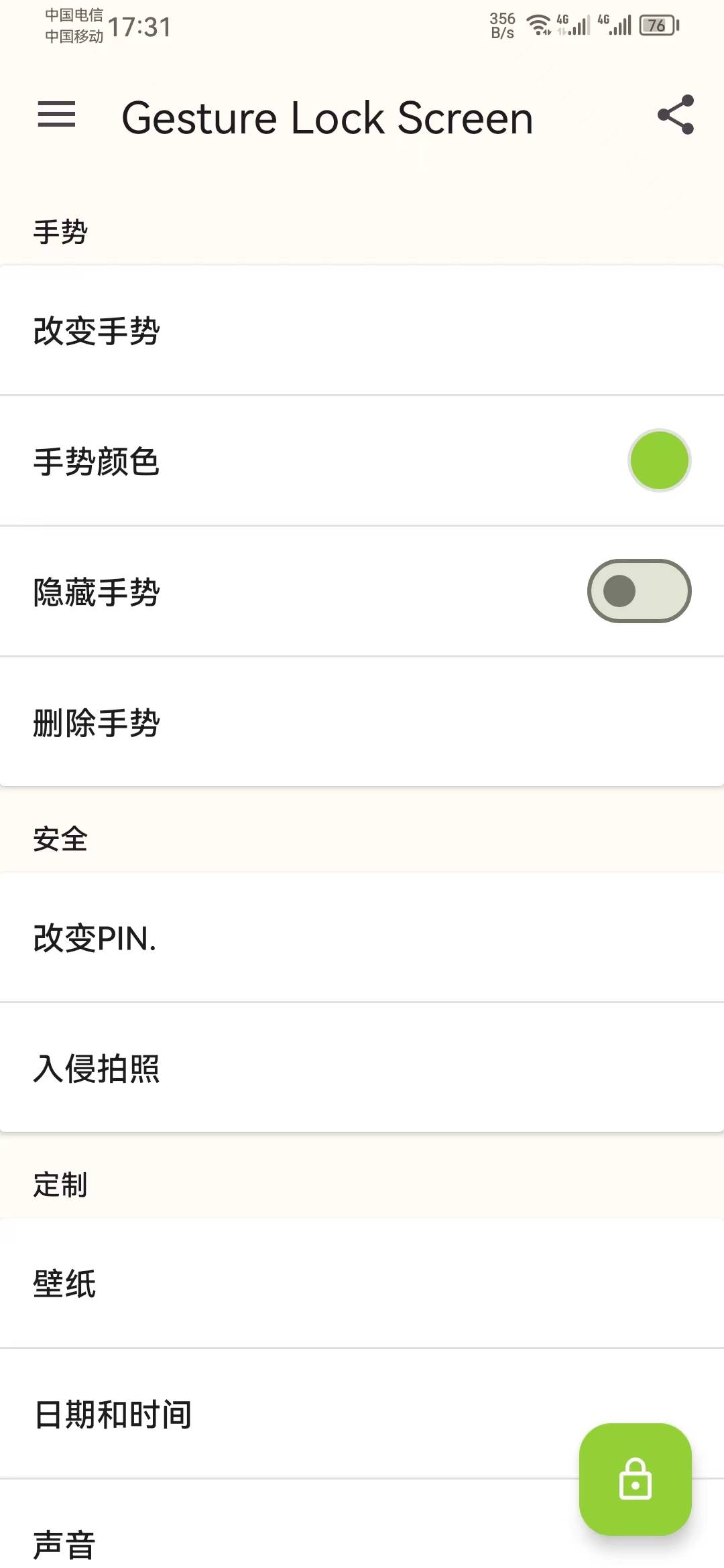Open the 壁纸 wallpaper setting
The image size is (724, 1568).
(362, 1283)
